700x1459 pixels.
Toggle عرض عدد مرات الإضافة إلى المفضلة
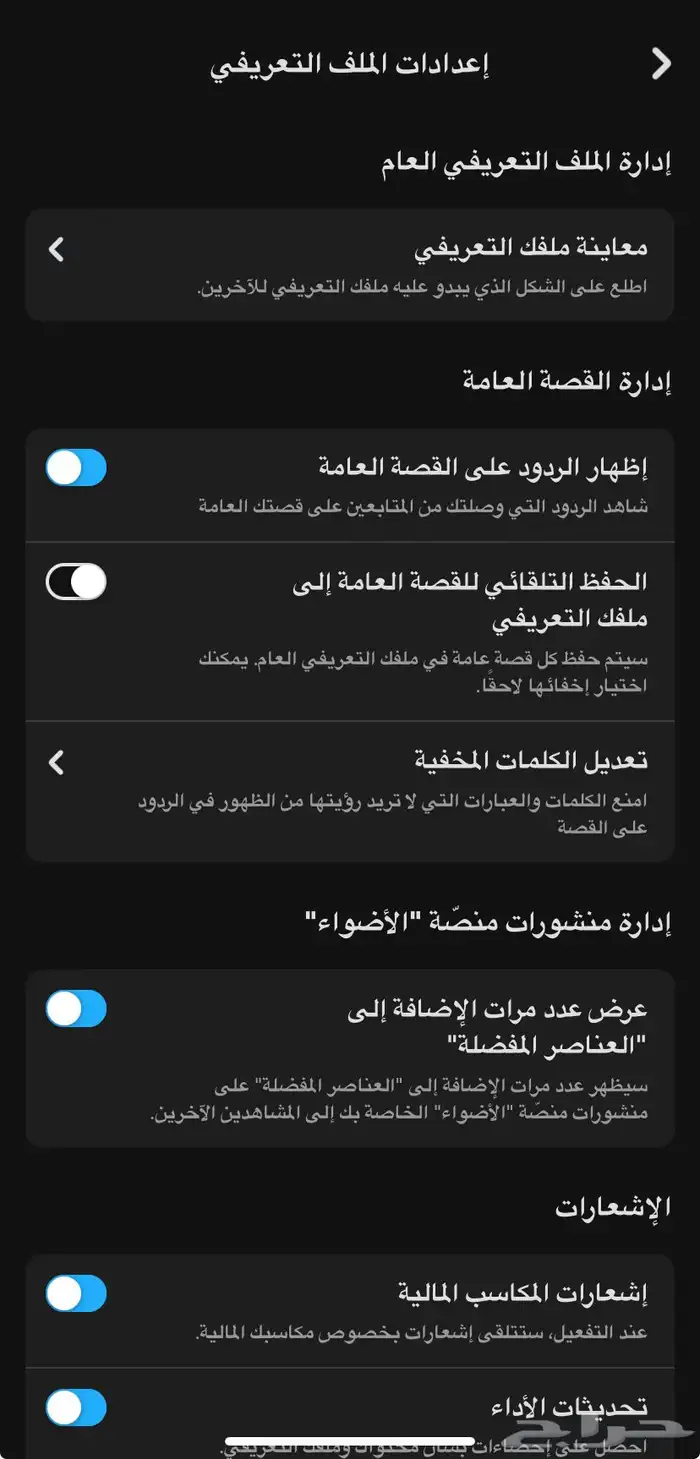pos(76,1009)
